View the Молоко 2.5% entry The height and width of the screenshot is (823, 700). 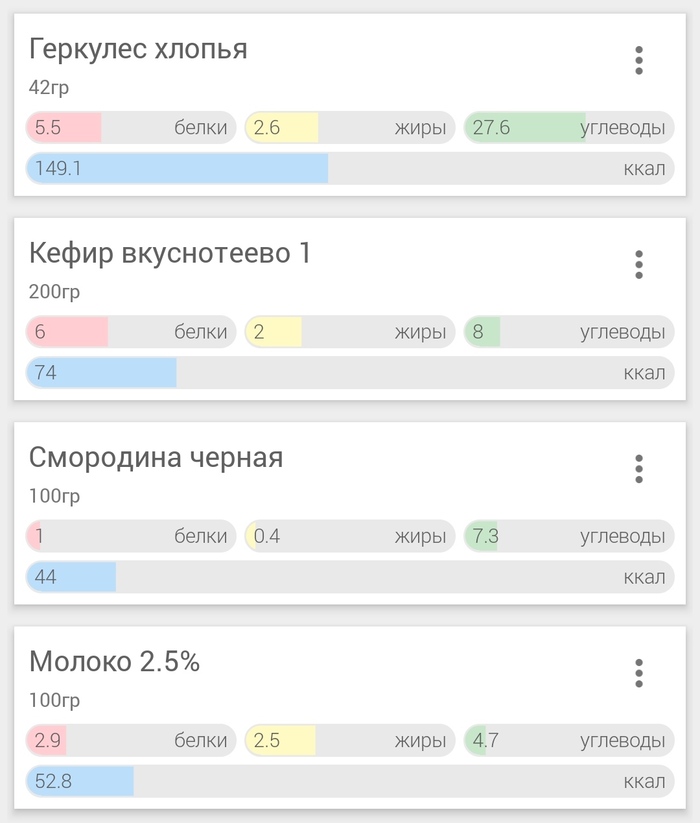(114, 662)
